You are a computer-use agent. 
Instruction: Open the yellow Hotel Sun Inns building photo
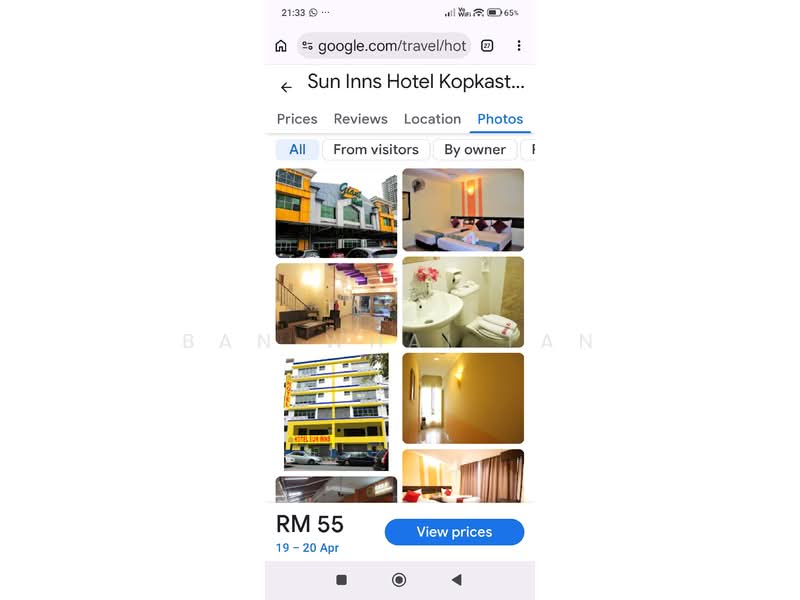tap(336, 411)
